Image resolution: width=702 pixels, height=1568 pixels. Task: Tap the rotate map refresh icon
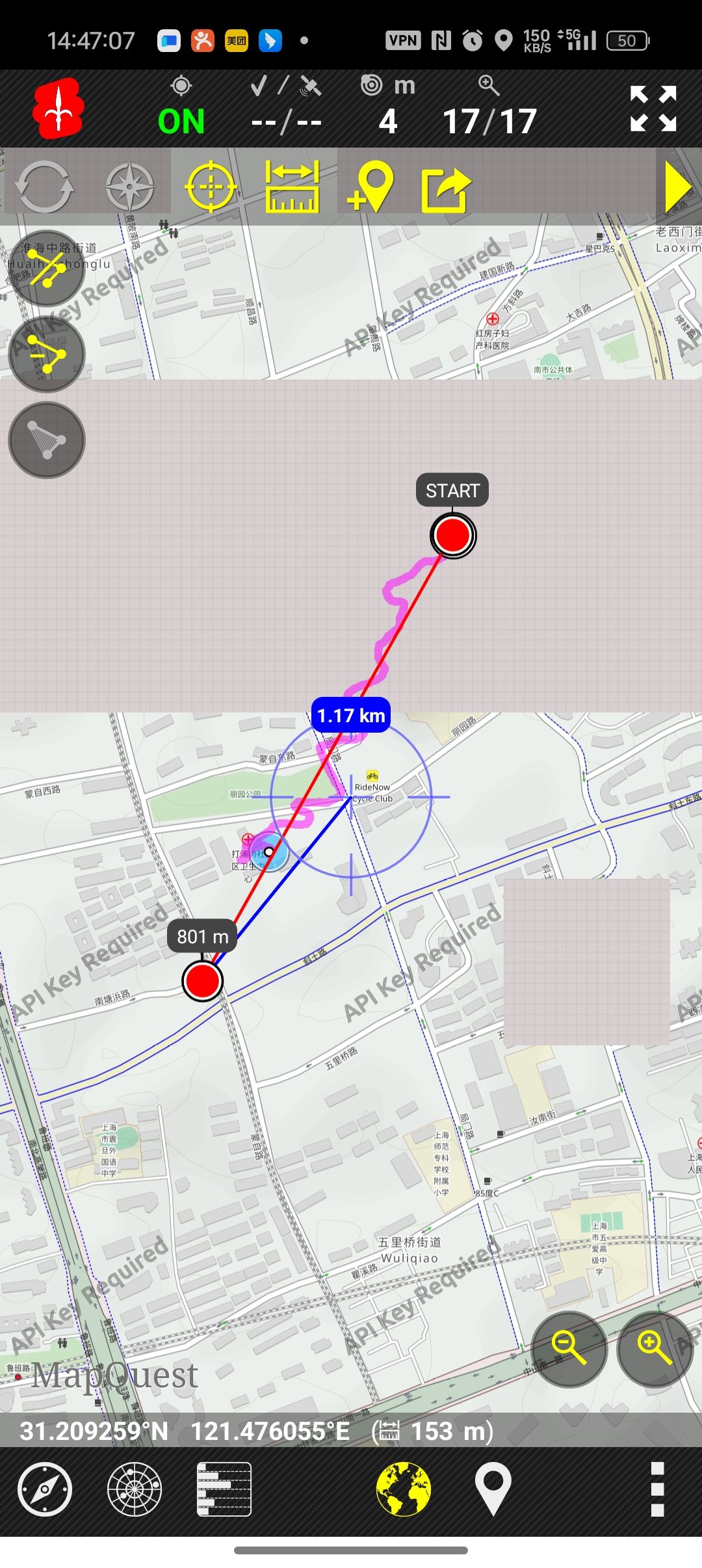pyautogui.click(x=44, y=187)
